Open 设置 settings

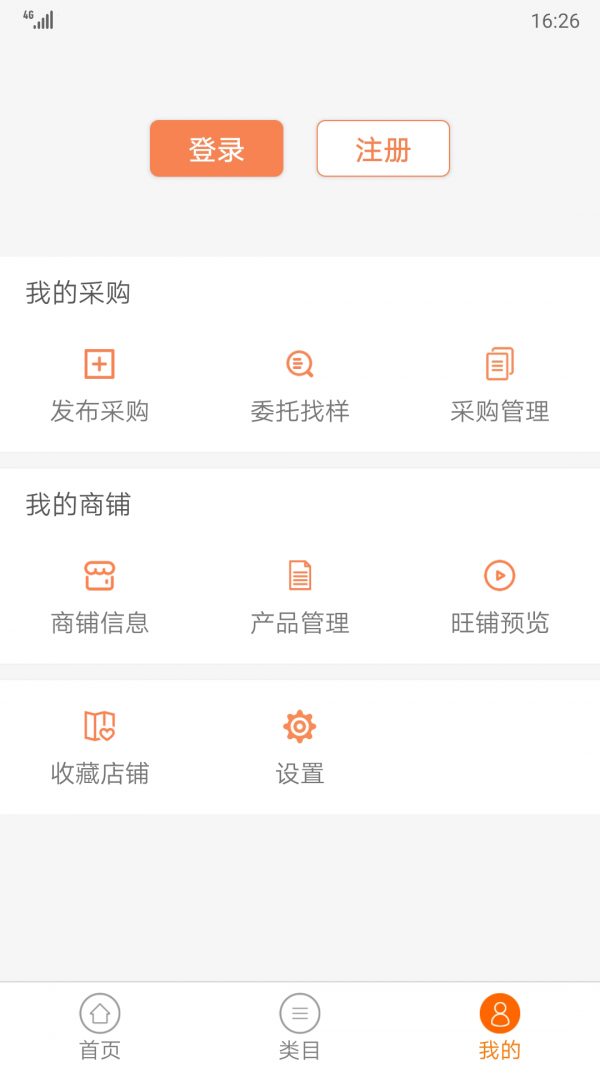coord(299,747)
